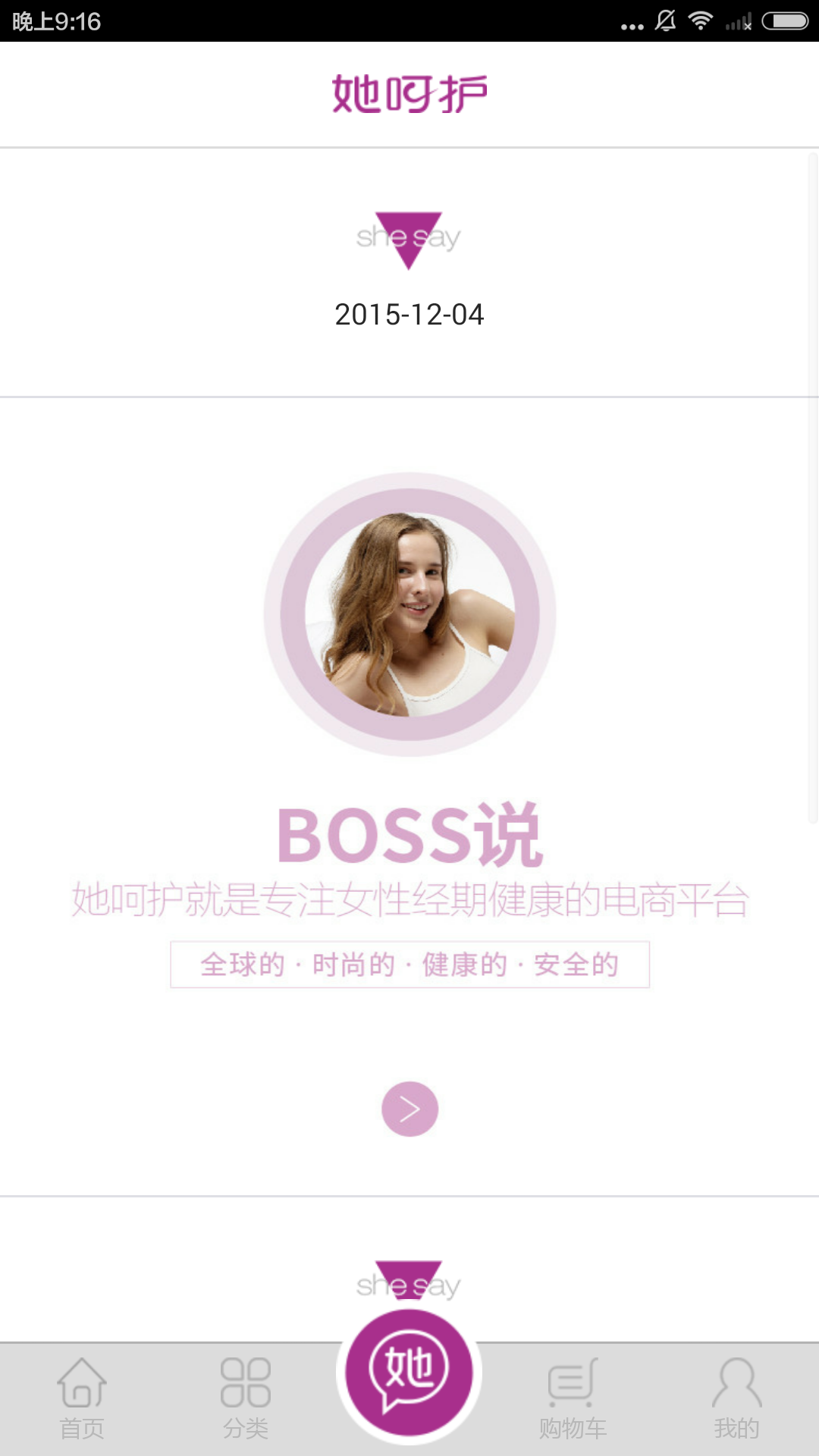
Task: Go to the 我的 profile tab
Action: (736, 1398)
